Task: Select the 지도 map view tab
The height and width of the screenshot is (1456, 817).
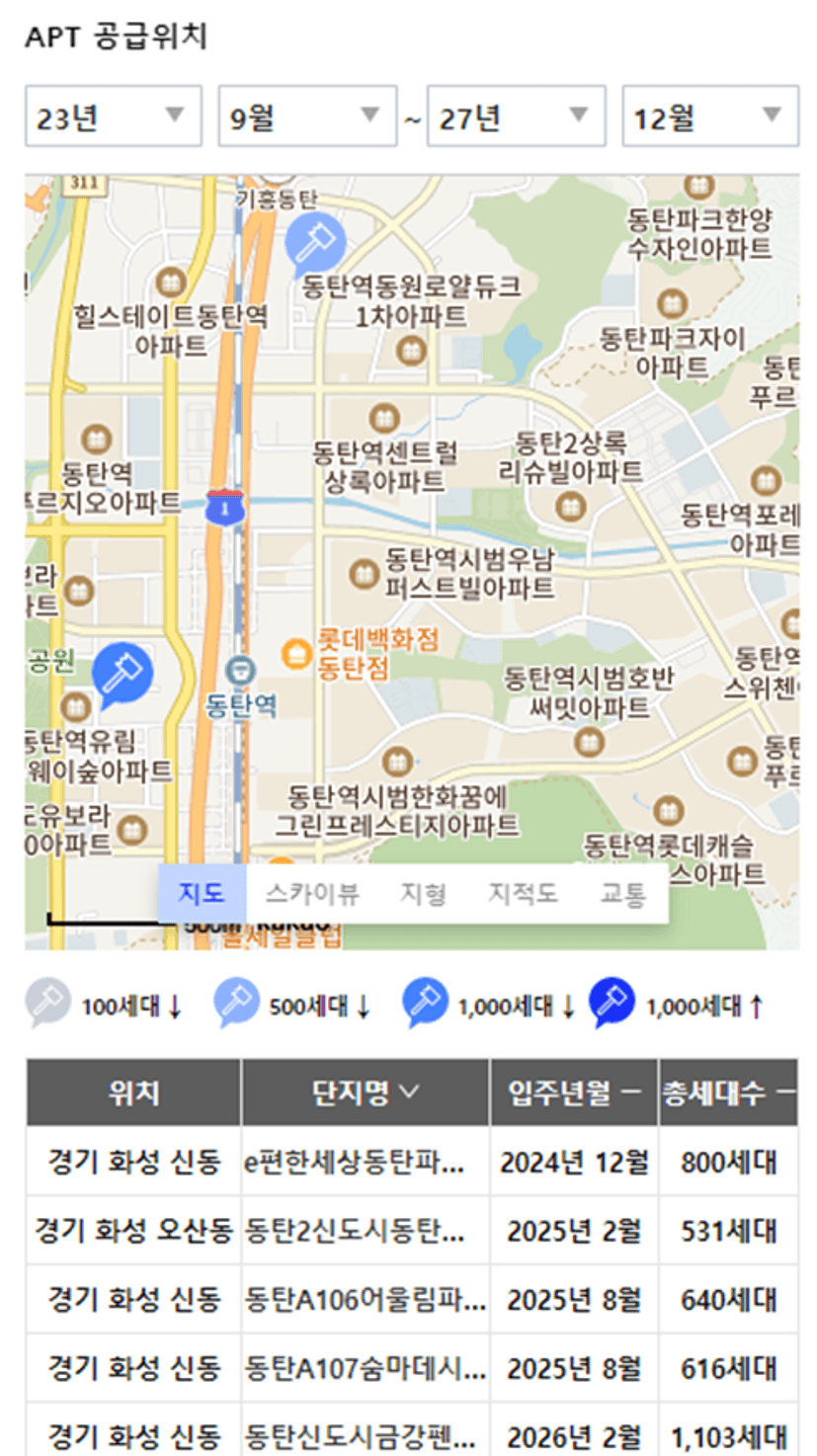Action: [x=202, y=894]
